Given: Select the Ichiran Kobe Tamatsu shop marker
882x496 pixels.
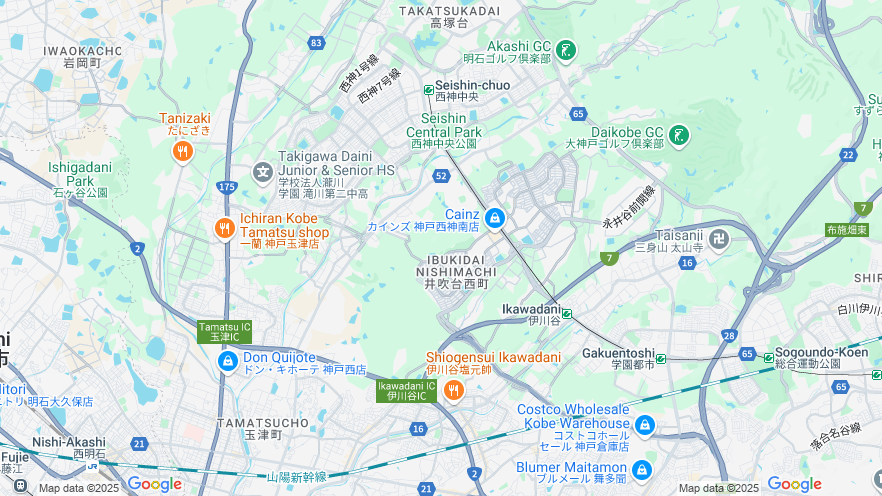Looking at the screenshot, I should pyautogui.click(x=225, y=229).
